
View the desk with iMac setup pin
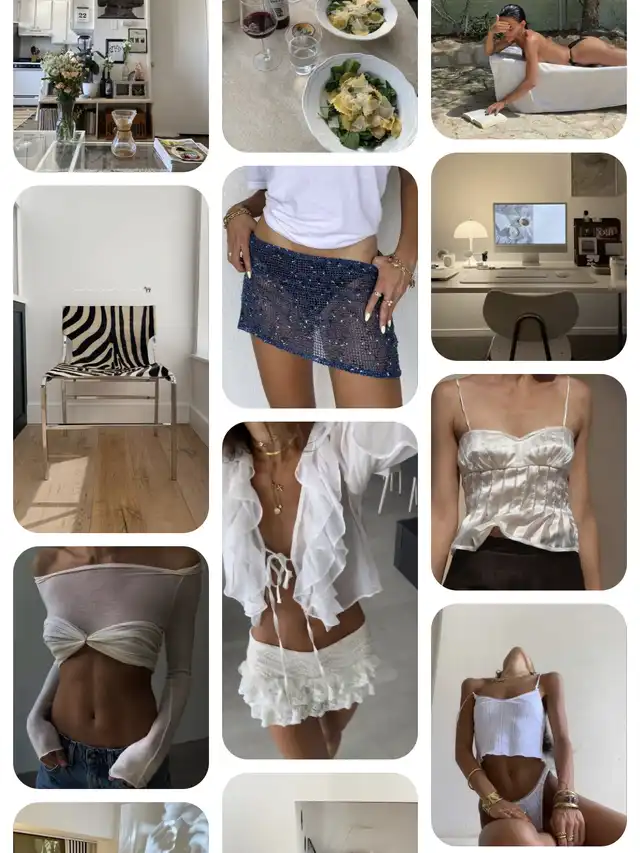coord(529,256)
